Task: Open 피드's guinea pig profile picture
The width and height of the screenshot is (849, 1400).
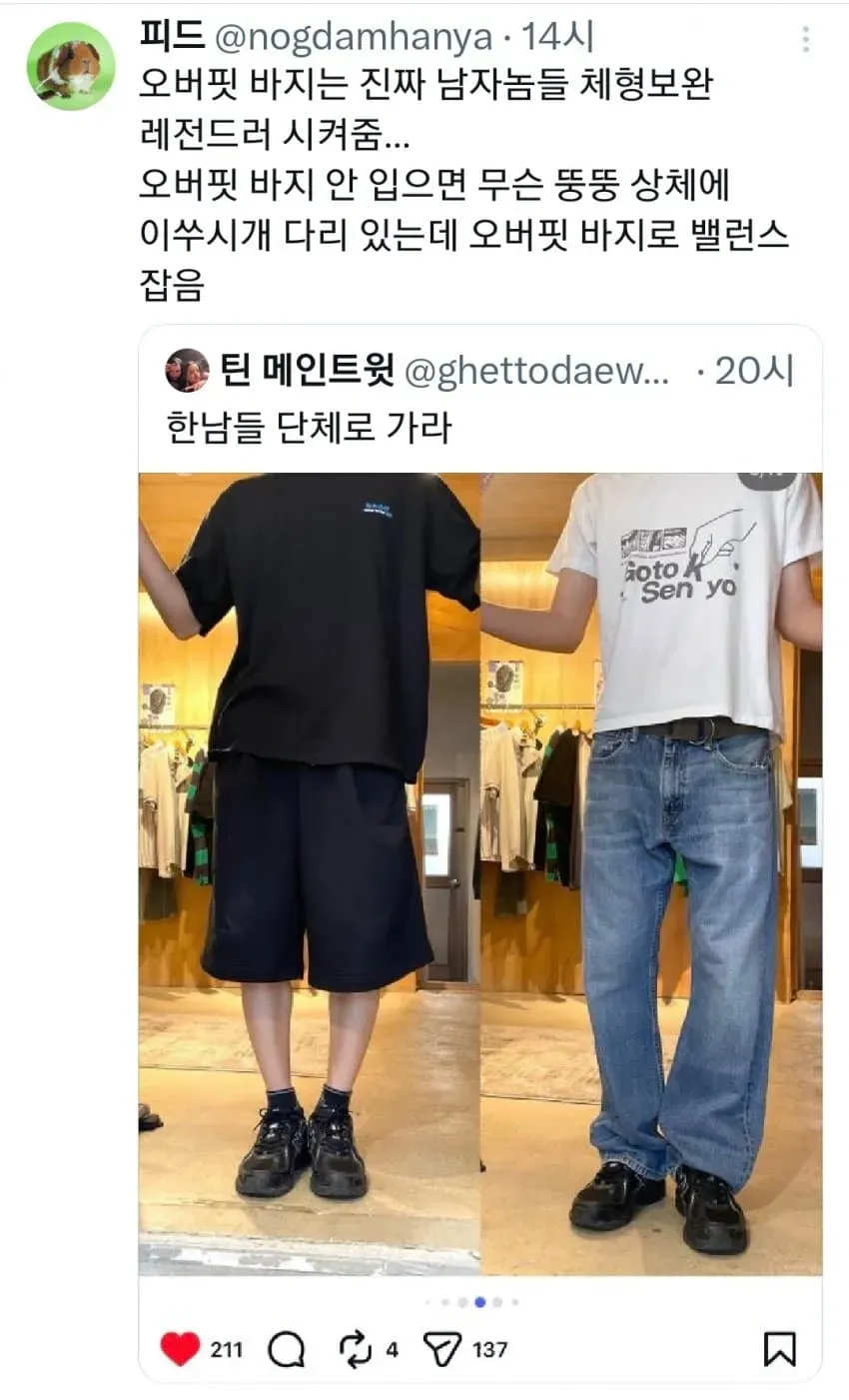Action: pyautogui.click(x=70, y=66)
